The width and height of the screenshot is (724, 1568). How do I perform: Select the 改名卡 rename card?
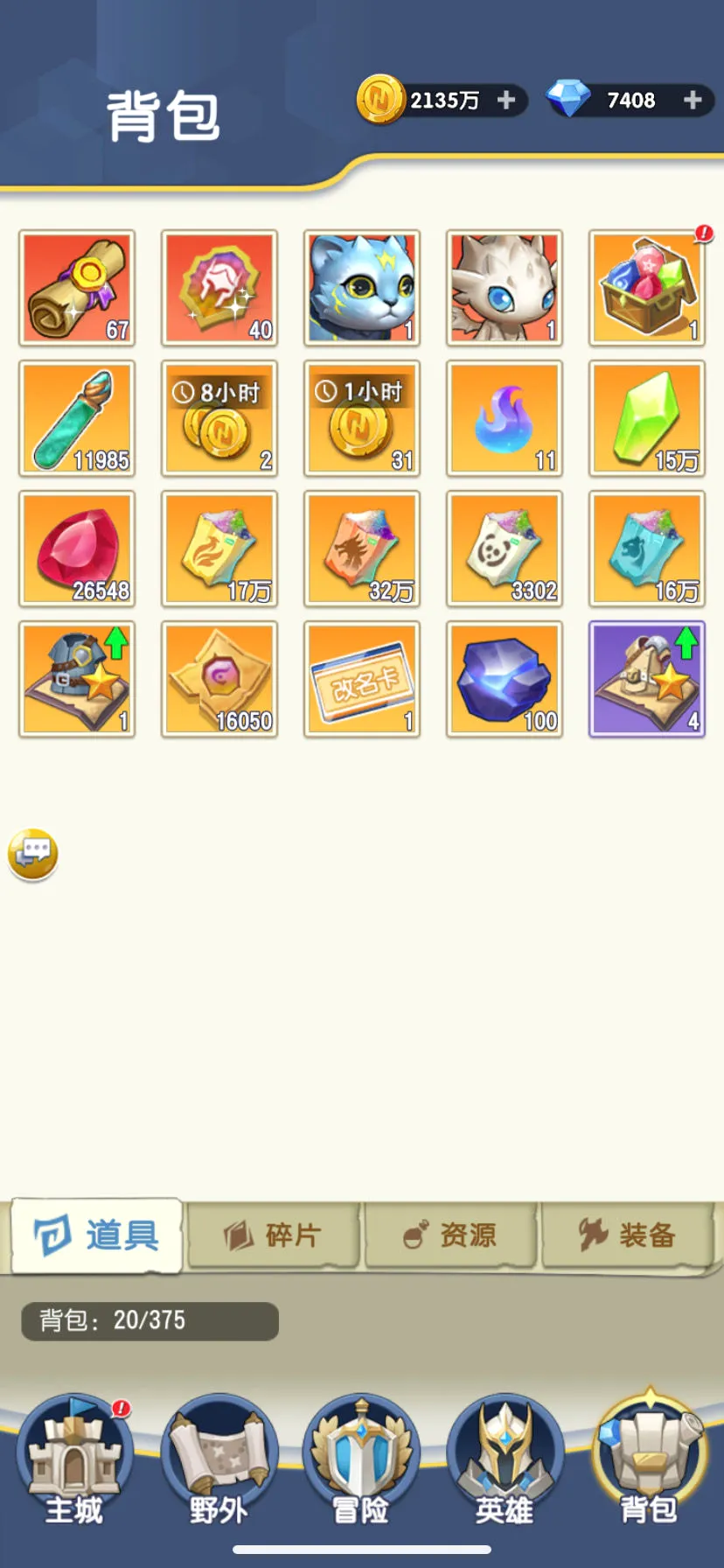click(362, 679)
